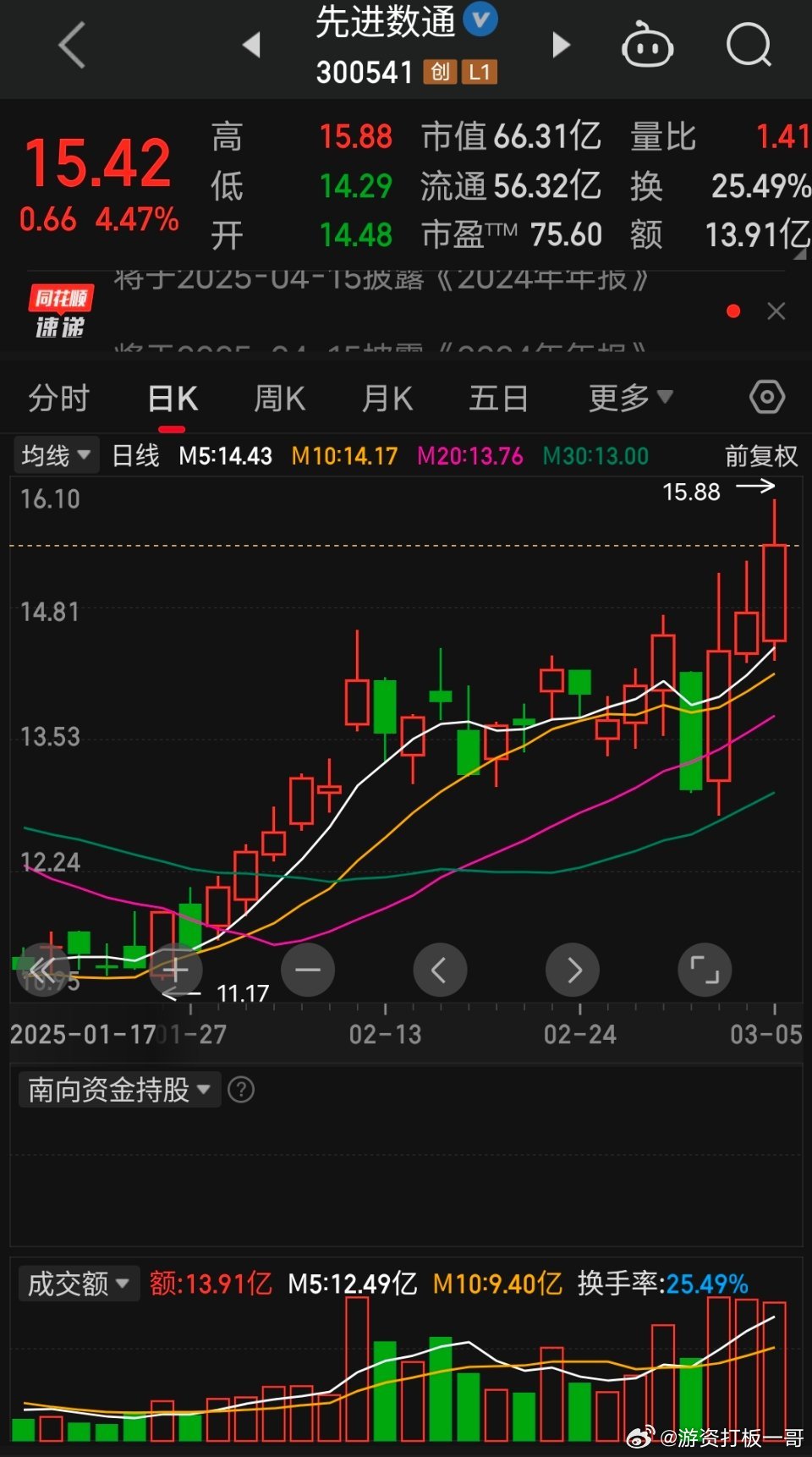Dismiss the 同花顺速递 news banner
The height and width of the screenshot is (1457, 812).
[x=776, y=311]
